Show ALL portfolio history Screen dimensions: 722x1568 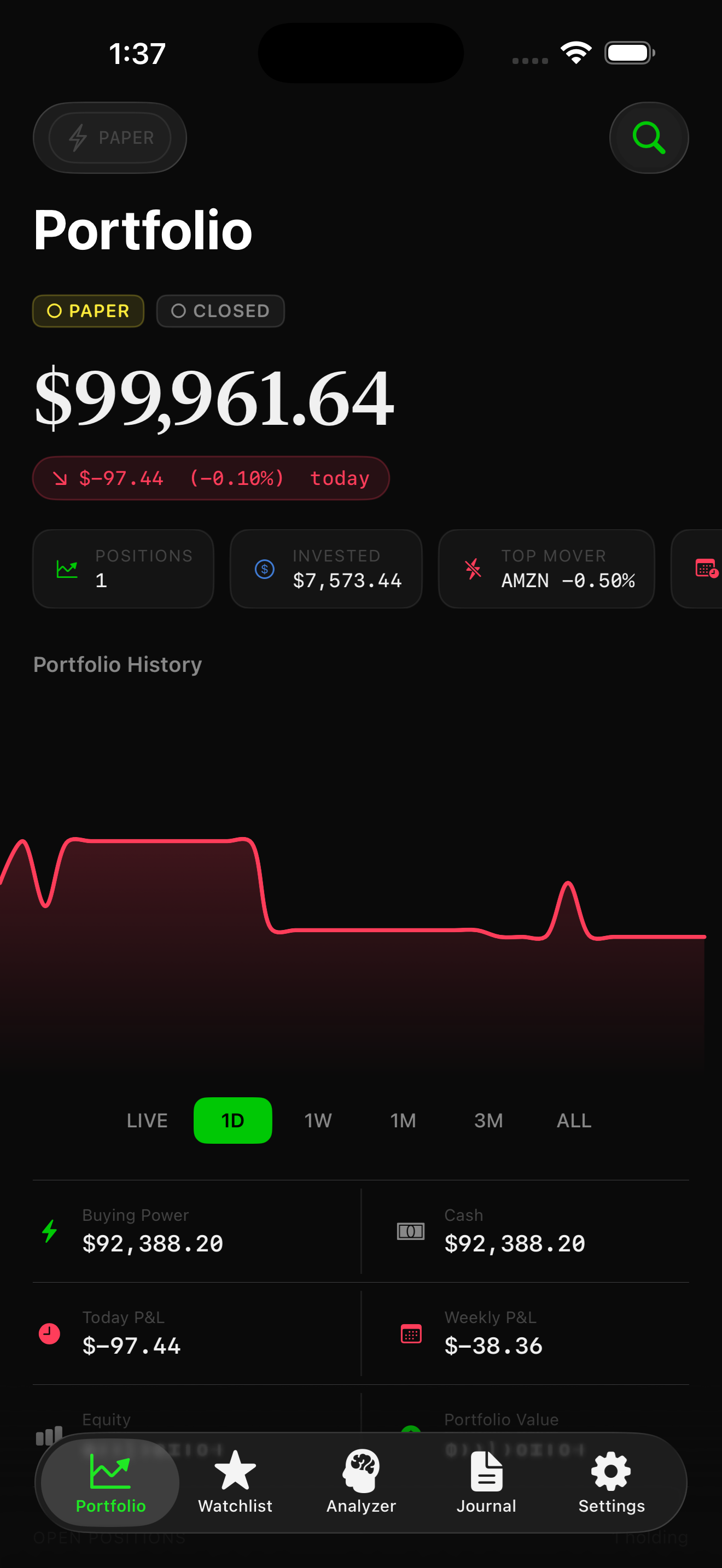[x=573, y=1120]
